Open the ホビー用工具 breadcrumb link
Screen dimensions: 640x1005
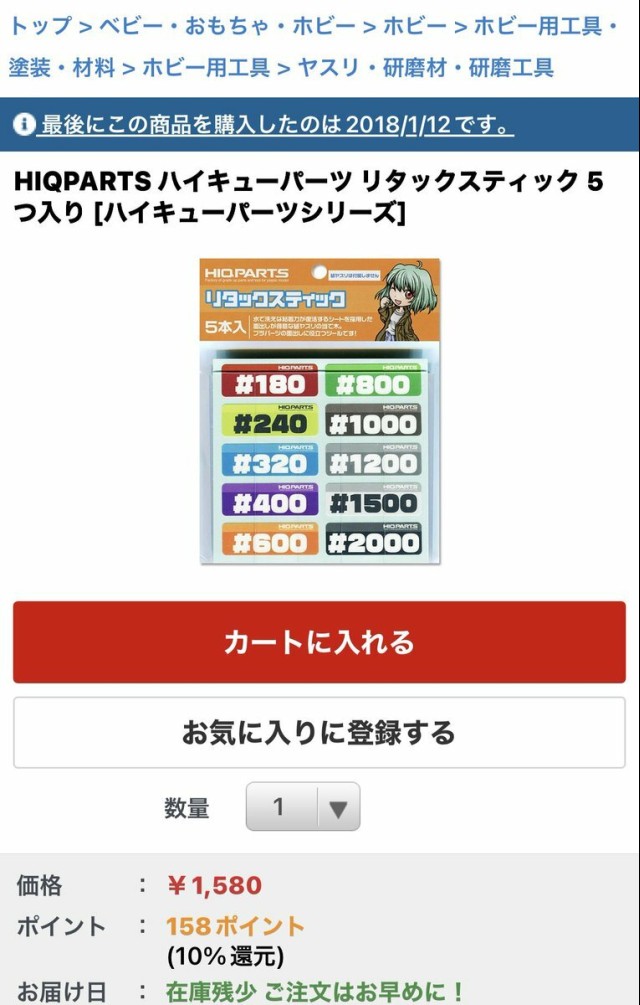pyautogui.click(x=206, y=67)
